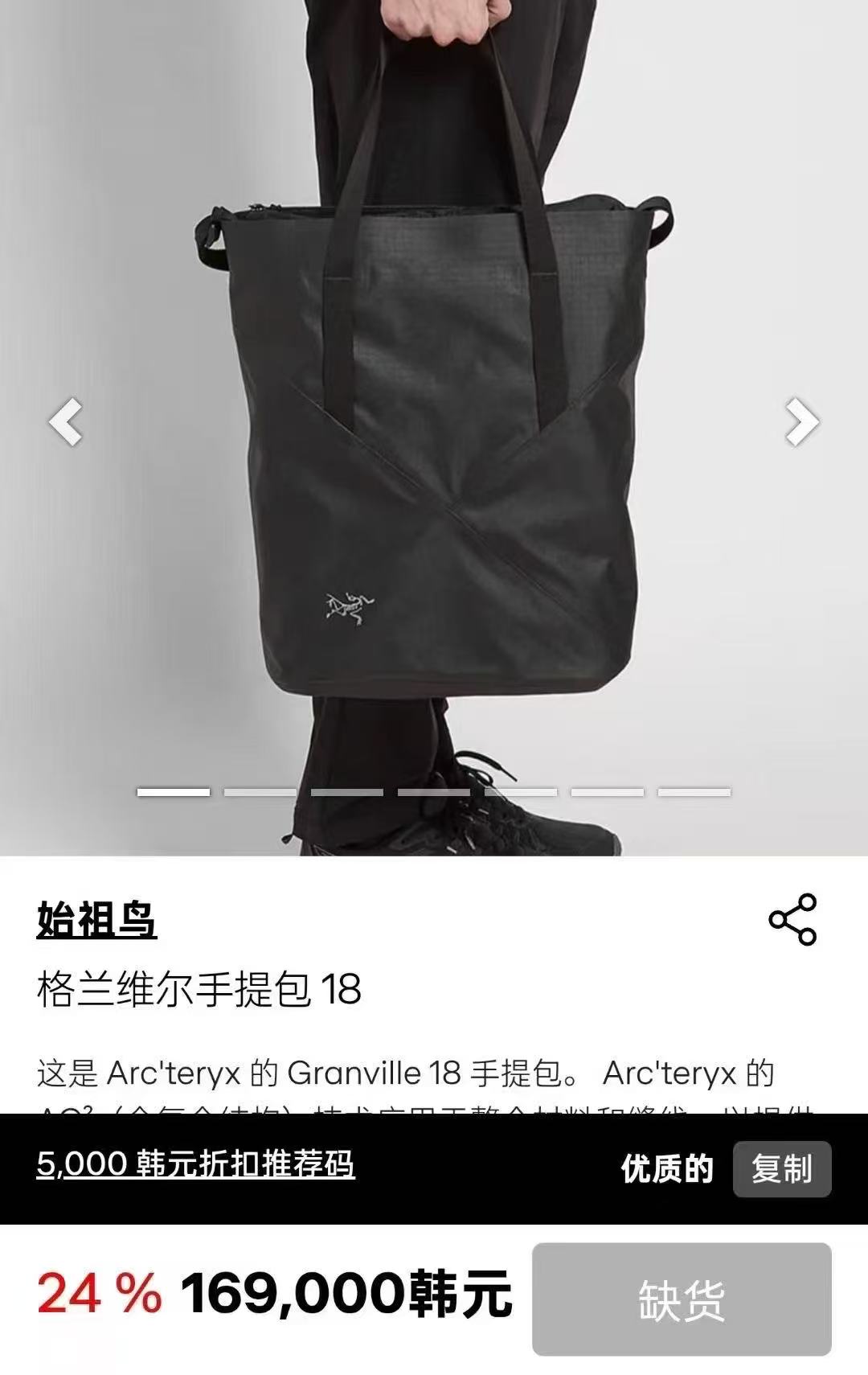Open the 始祖鸟 brand link

[96, 920]
